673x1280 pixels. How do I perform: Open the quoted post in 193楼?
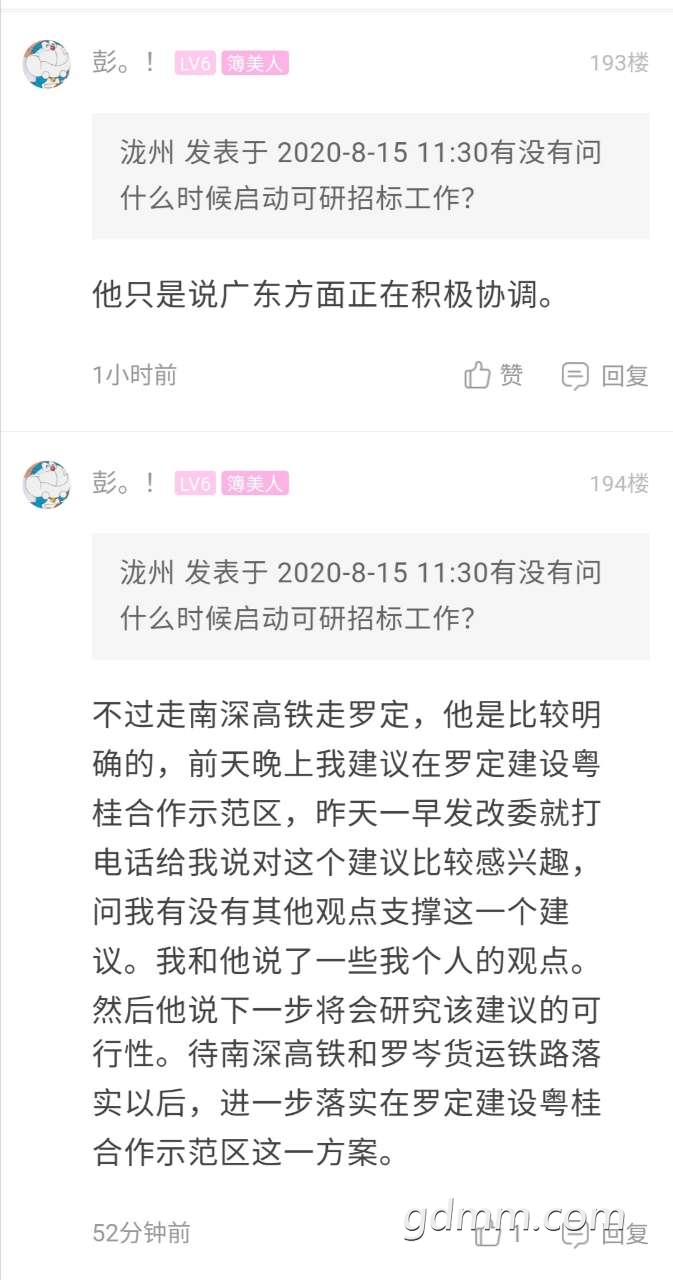[370, 175]
